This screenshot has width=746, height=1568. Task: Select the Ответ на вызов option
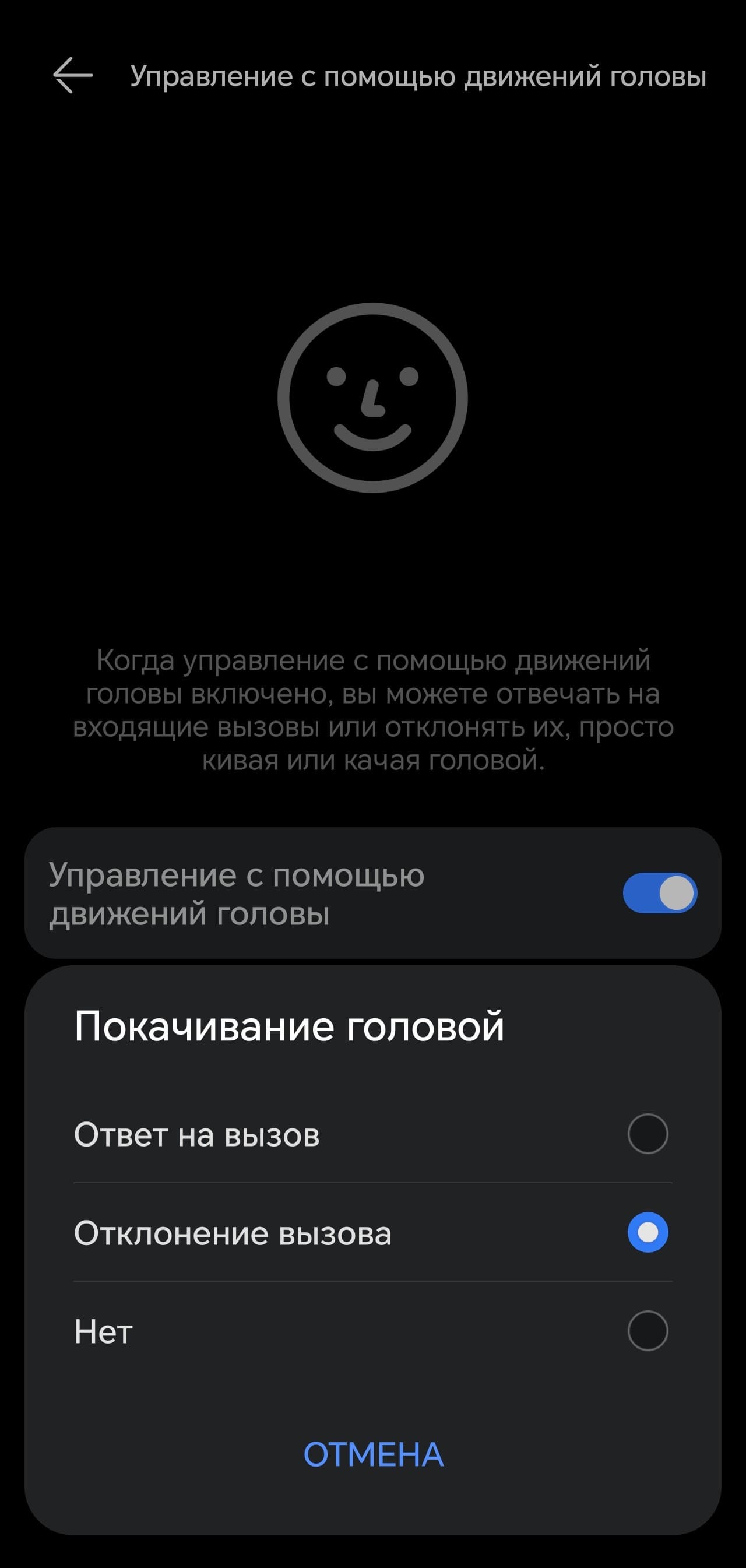click(x=648, y=1134)
